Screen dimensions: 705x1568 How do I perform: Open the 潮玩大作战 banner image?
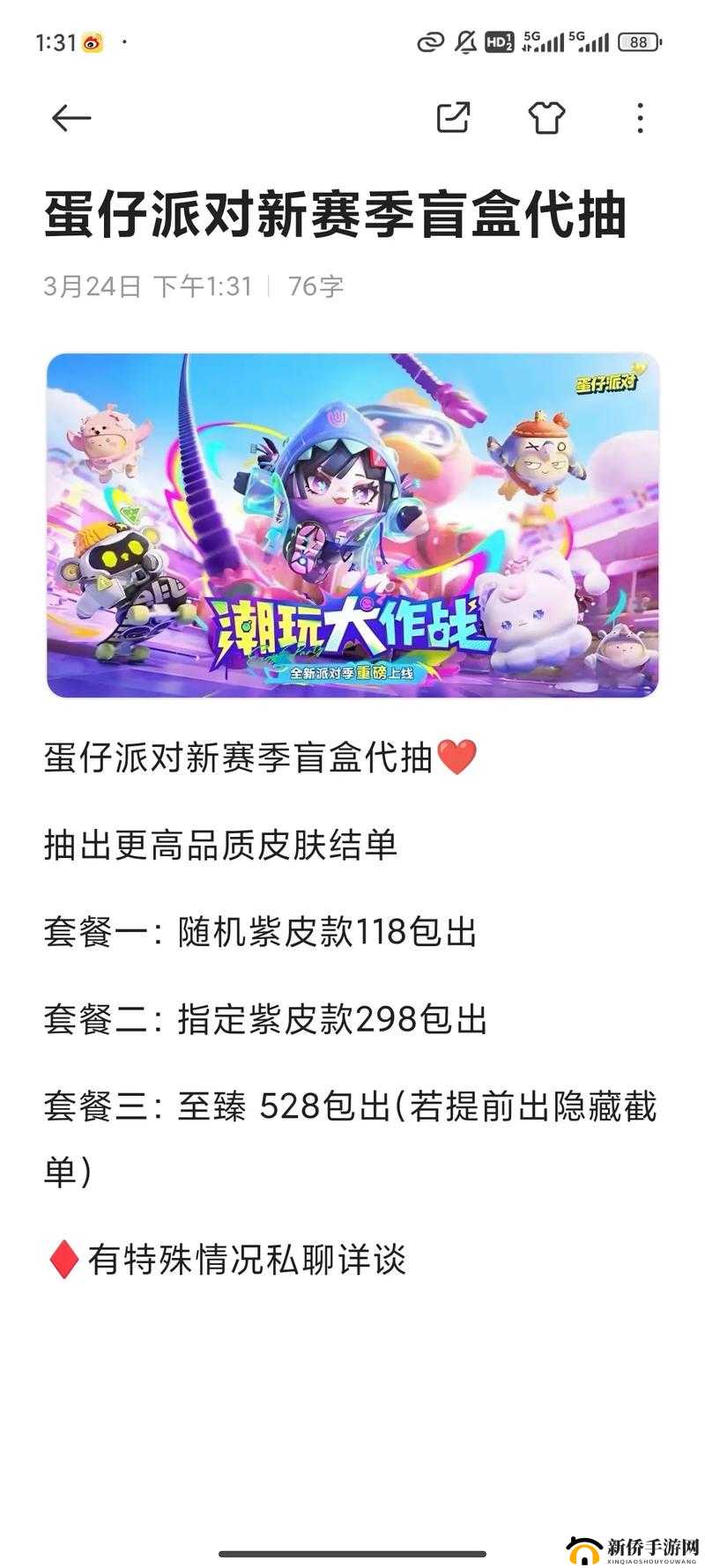point(352,525)
